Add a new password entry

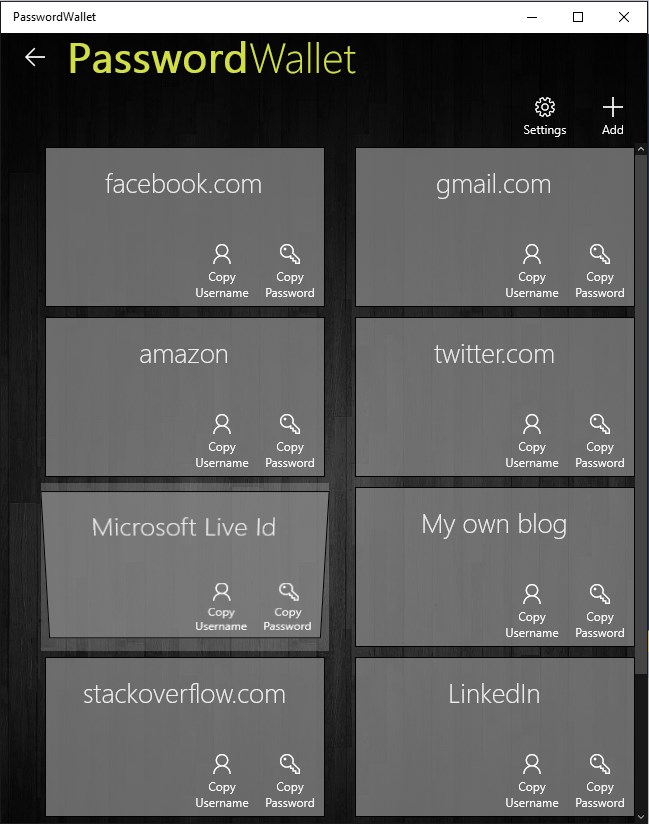click(612, 116)
